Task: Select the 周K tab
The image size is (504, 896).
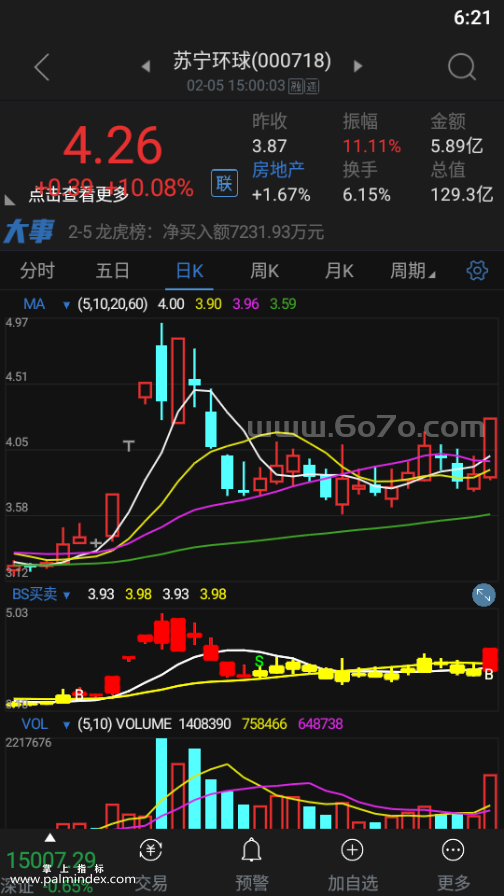Action: pos(264,271)
